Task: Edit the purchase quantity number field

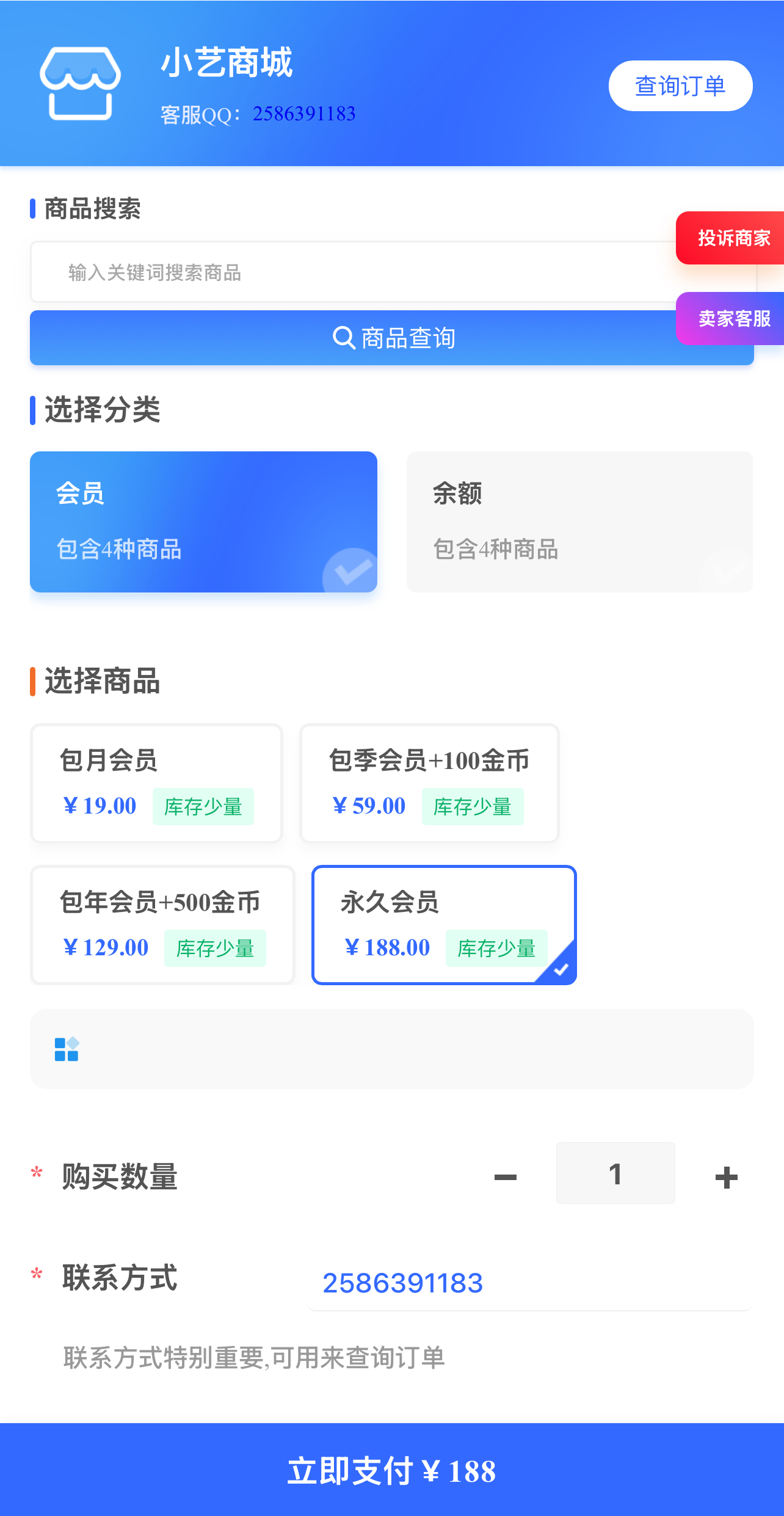Action: click(x=615, y=1173)
